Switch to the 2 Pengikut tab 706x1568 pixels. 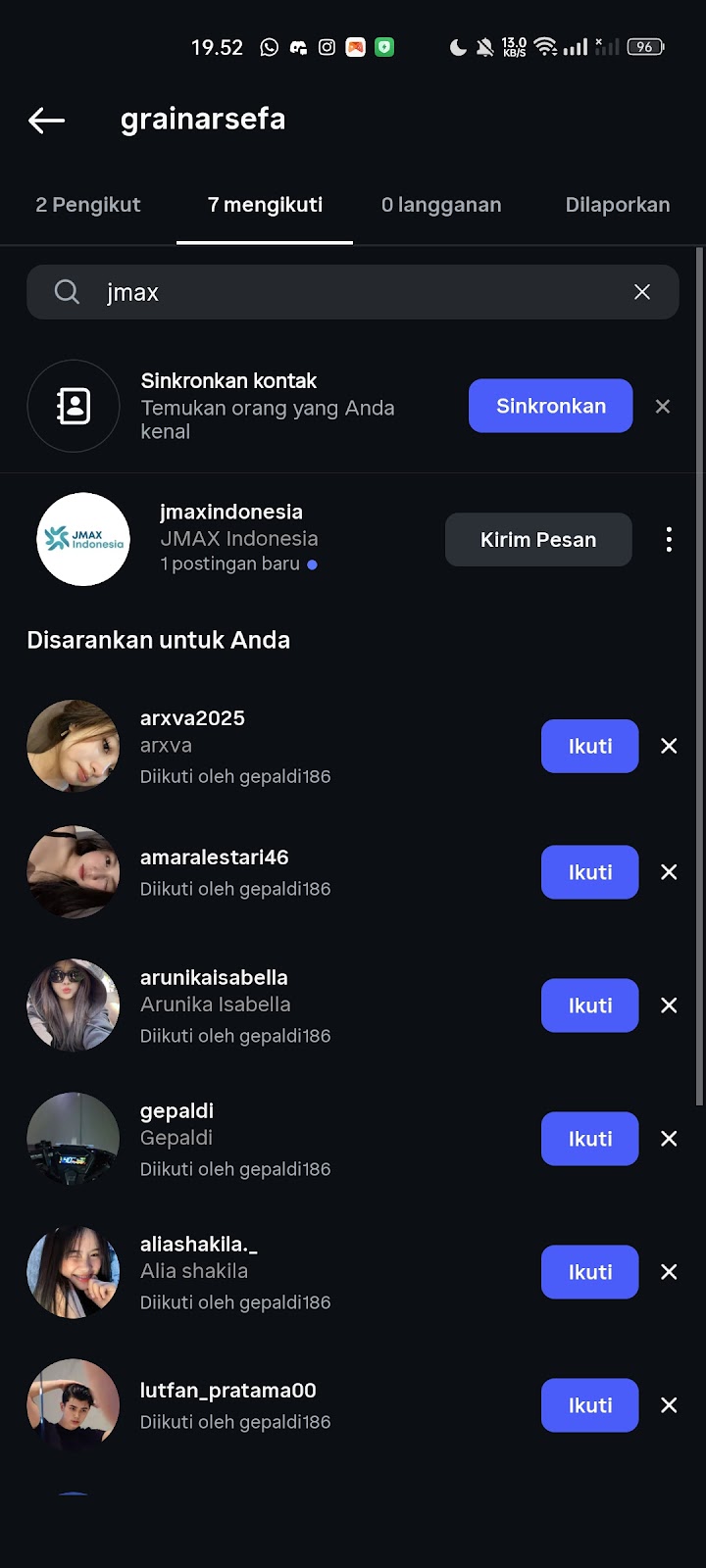point(88,205)
